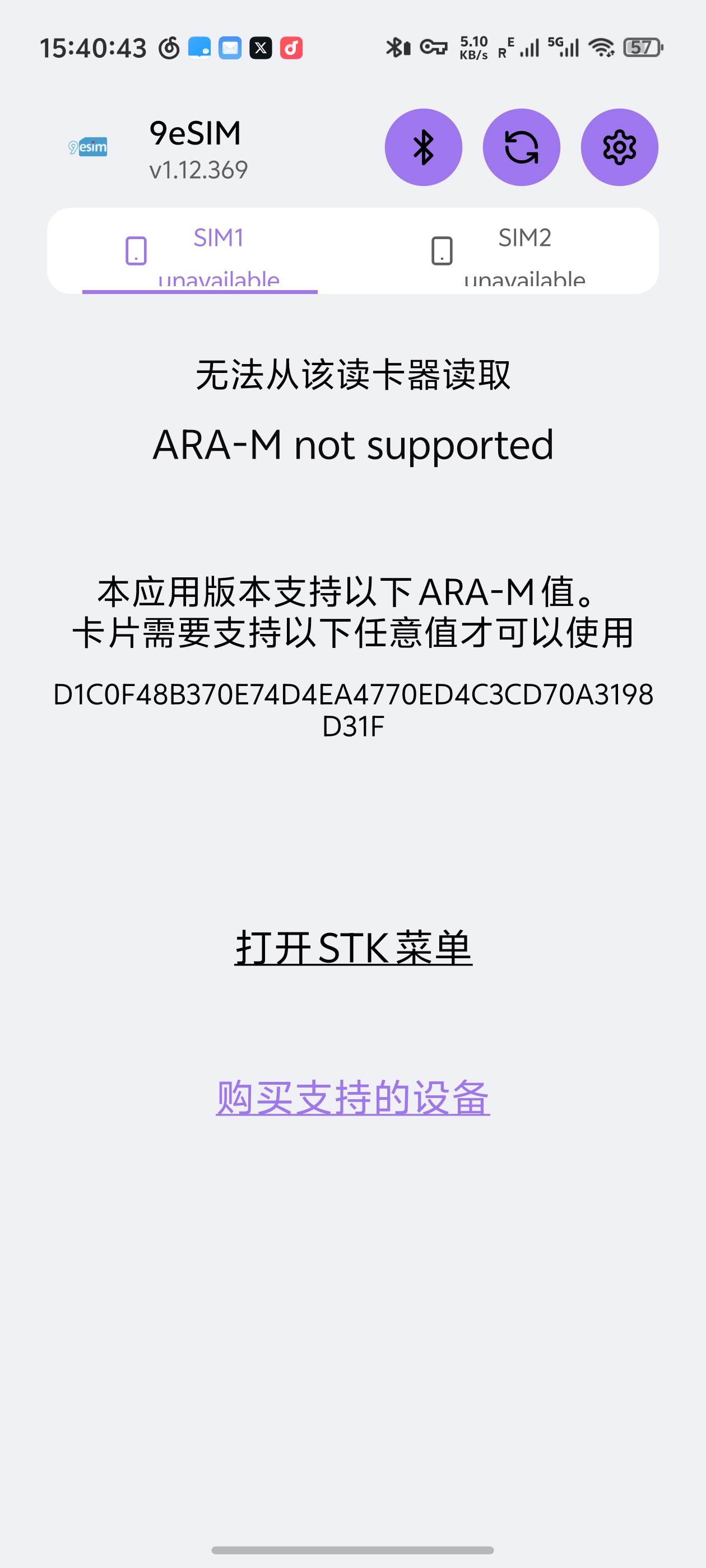Select the ARA-M hex value text
Image resolution: width=706 pixels, height=1568 pixels.
click(x=354, y=712)
